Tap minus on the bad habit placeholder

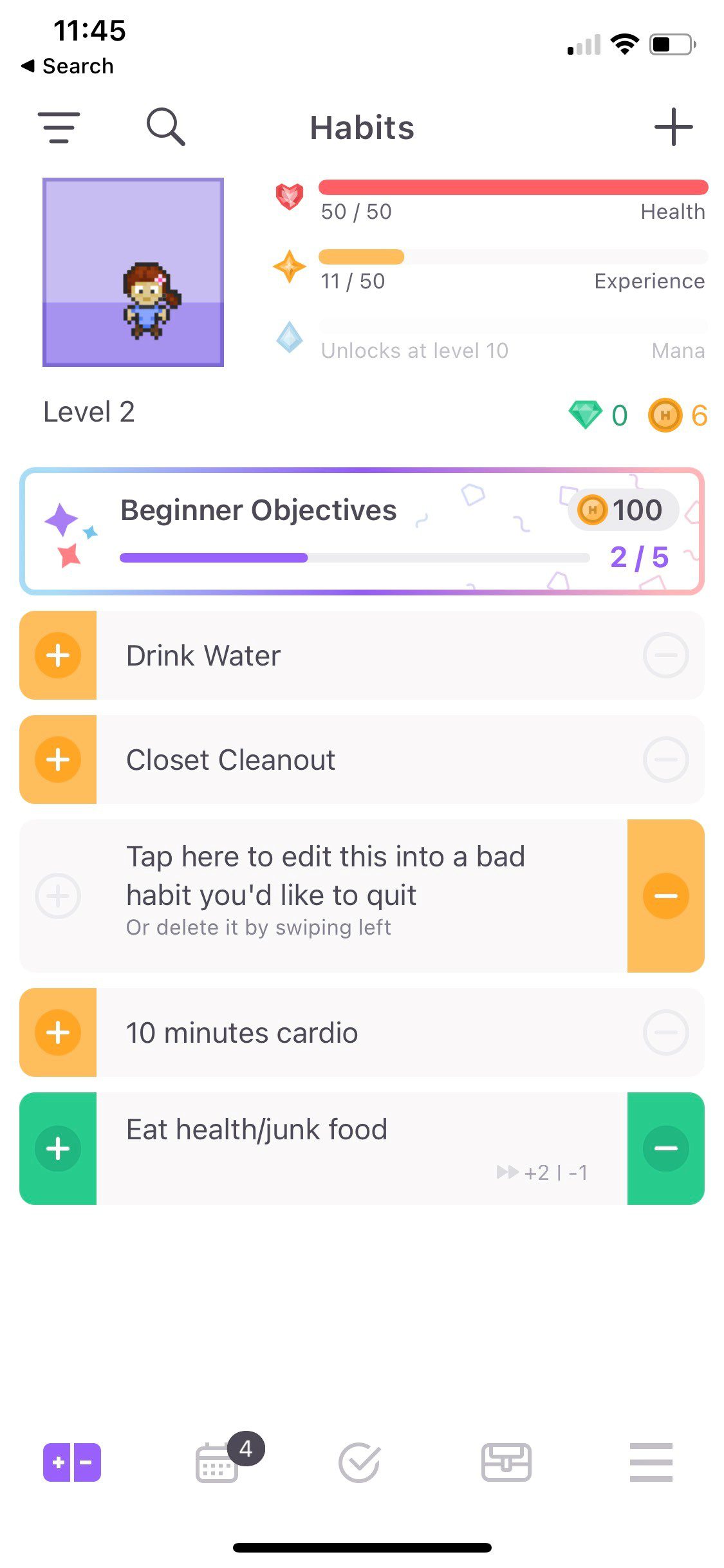point(665,895)
